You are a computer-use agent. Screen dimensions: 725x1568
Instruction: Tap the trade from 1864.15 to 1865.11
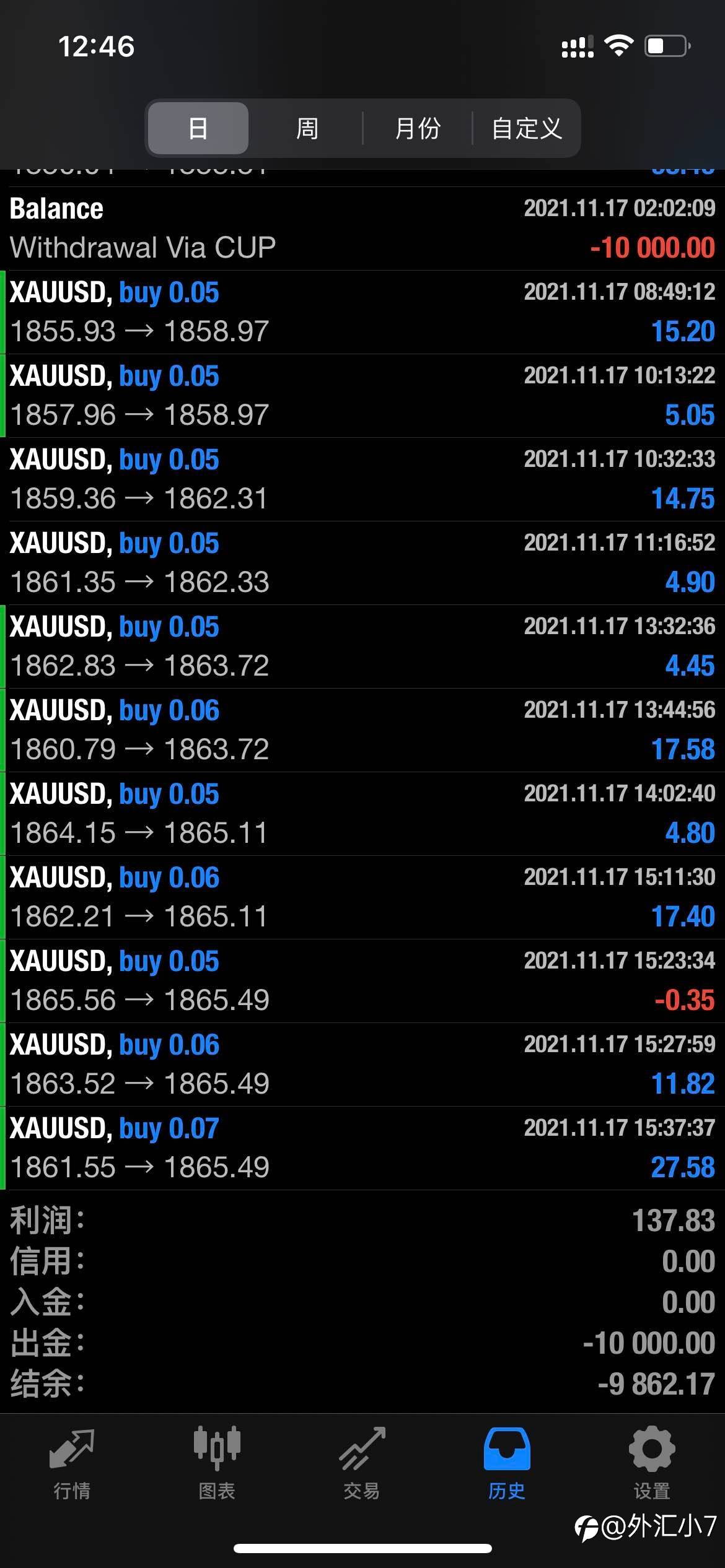362,814
